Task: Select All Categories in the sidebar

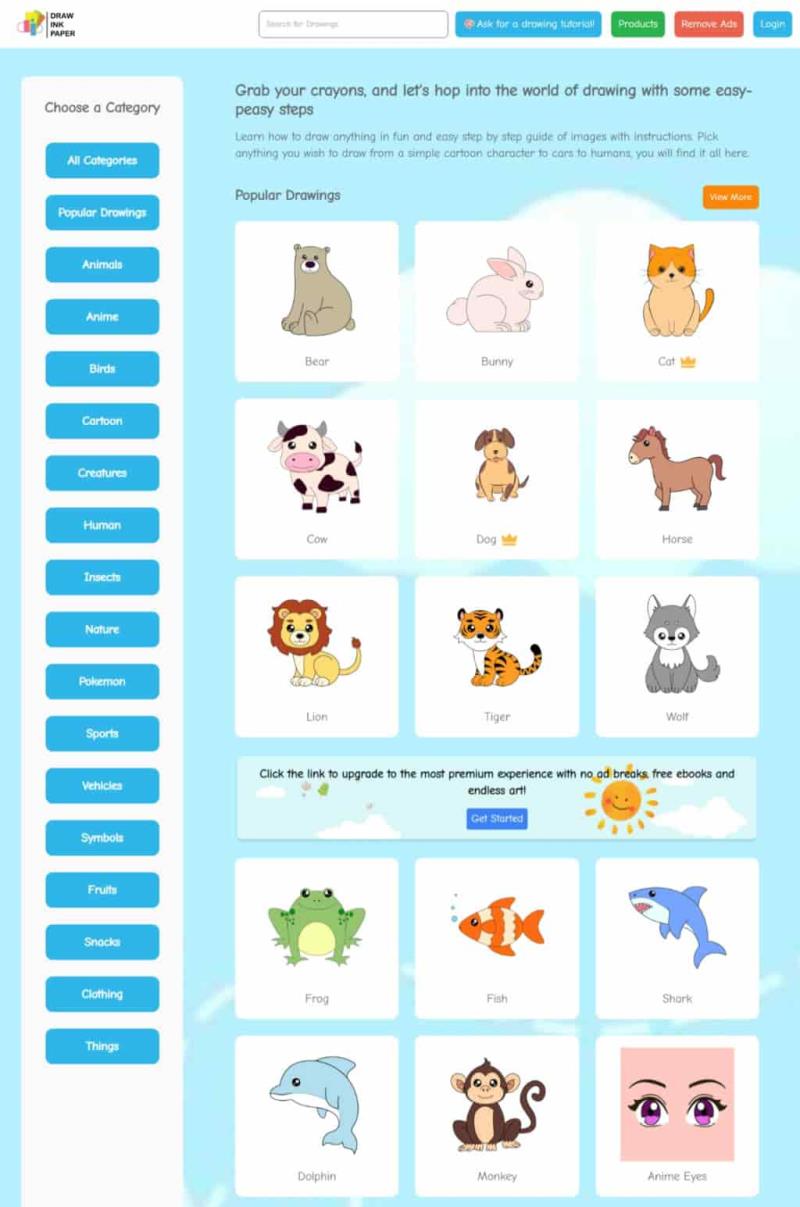Action: 102,161
